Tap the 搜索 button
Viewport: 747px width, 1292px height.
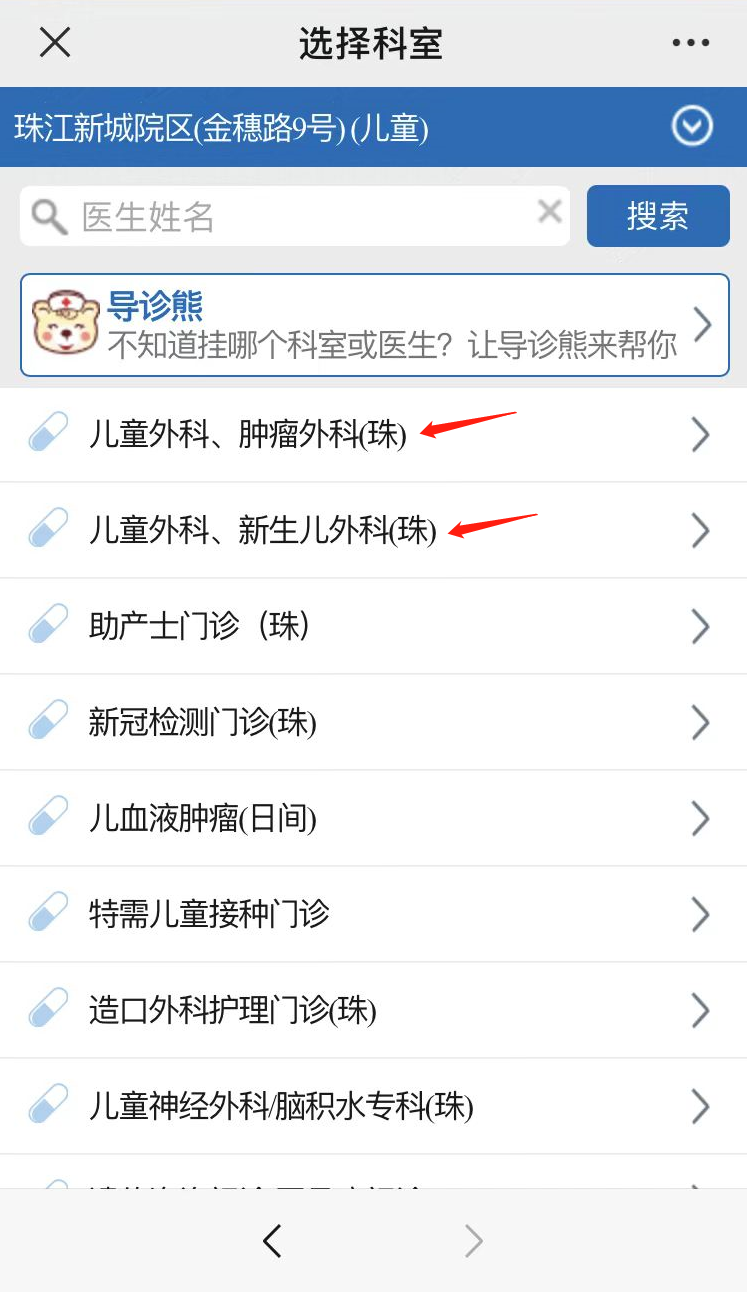(x=657, y=216)
